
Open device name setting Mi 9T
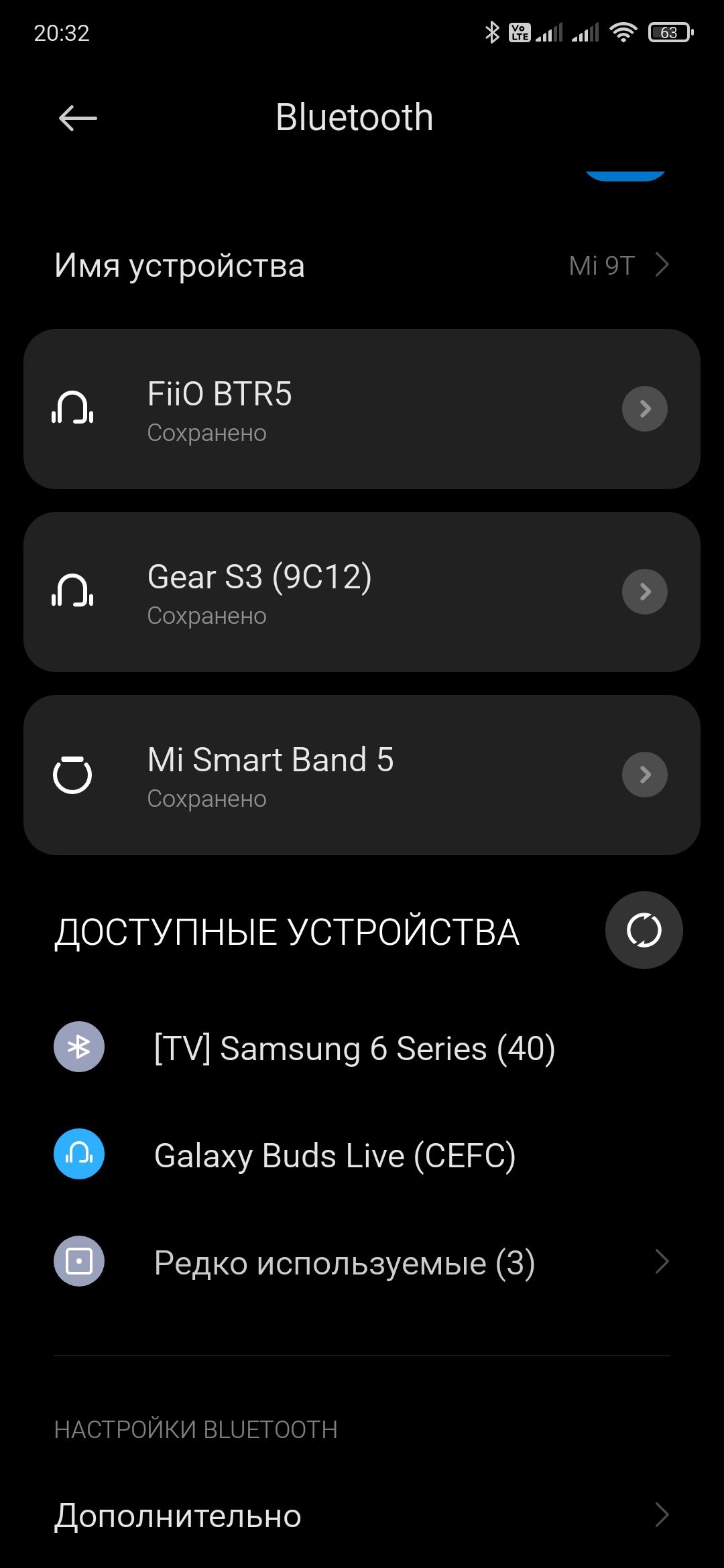click(362, 265)
